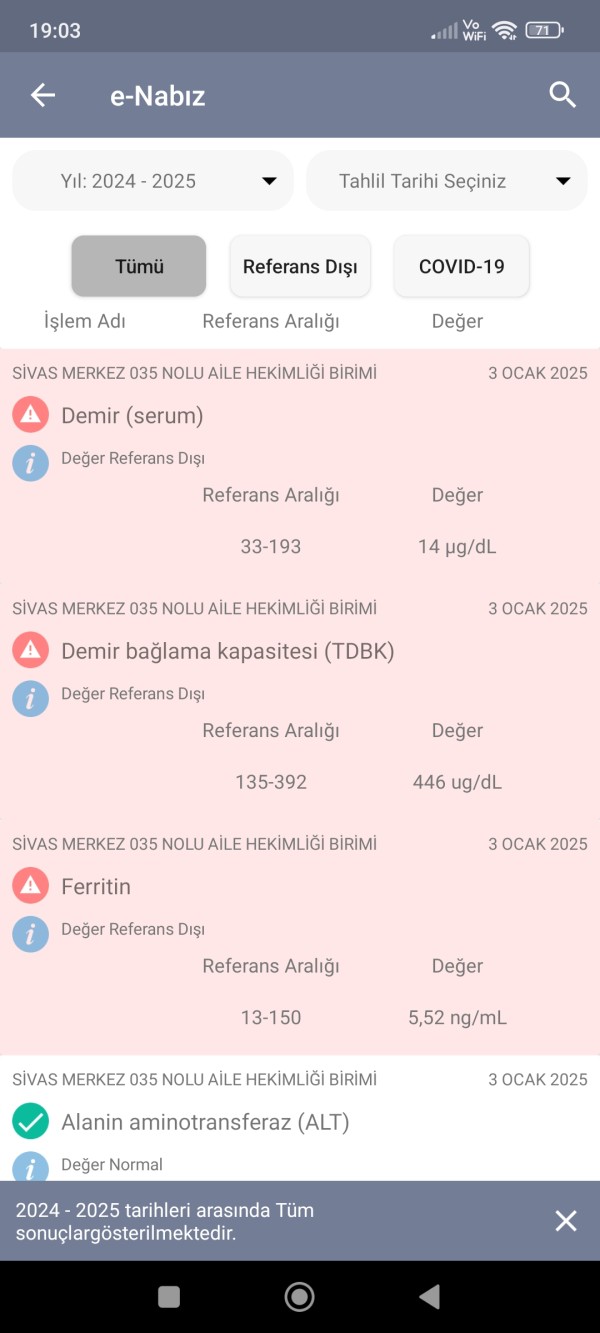Select the Tümü filter

pyautogui.click(x=139, y=267)
